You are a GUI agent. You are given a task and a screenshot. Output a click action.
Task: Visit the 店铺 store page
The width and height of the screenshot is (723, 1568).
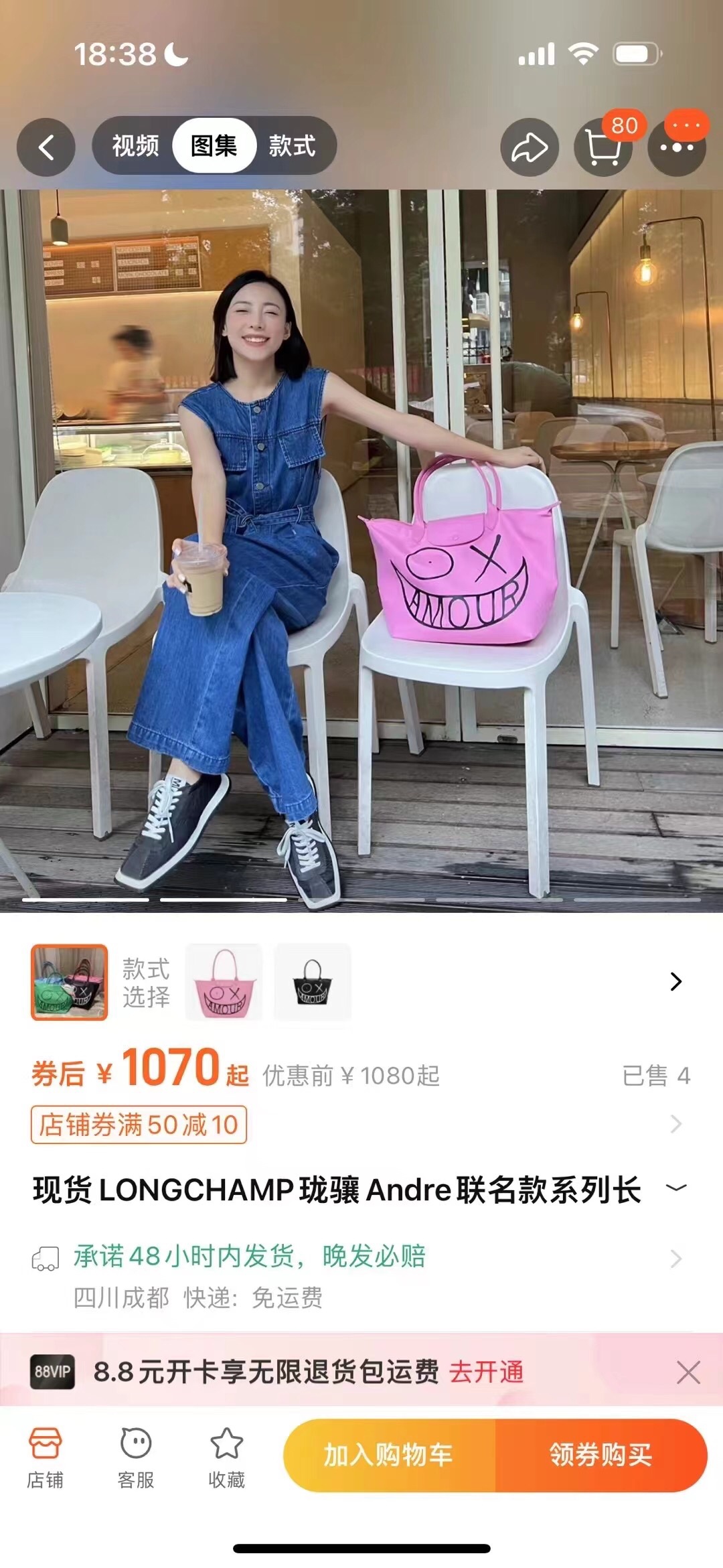pyautogui.click(x=45, y=1459)
